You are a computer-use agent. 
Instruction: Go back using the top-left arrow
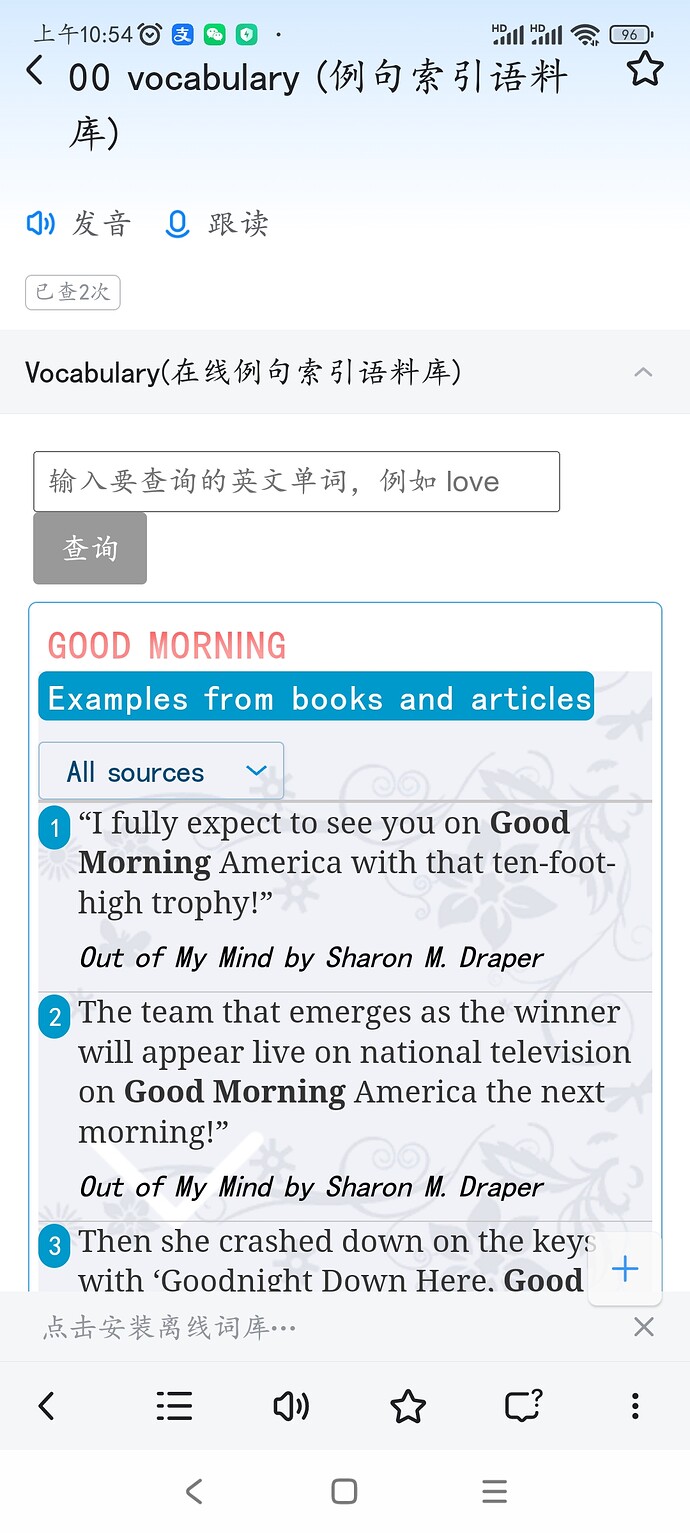click(35, 71)
